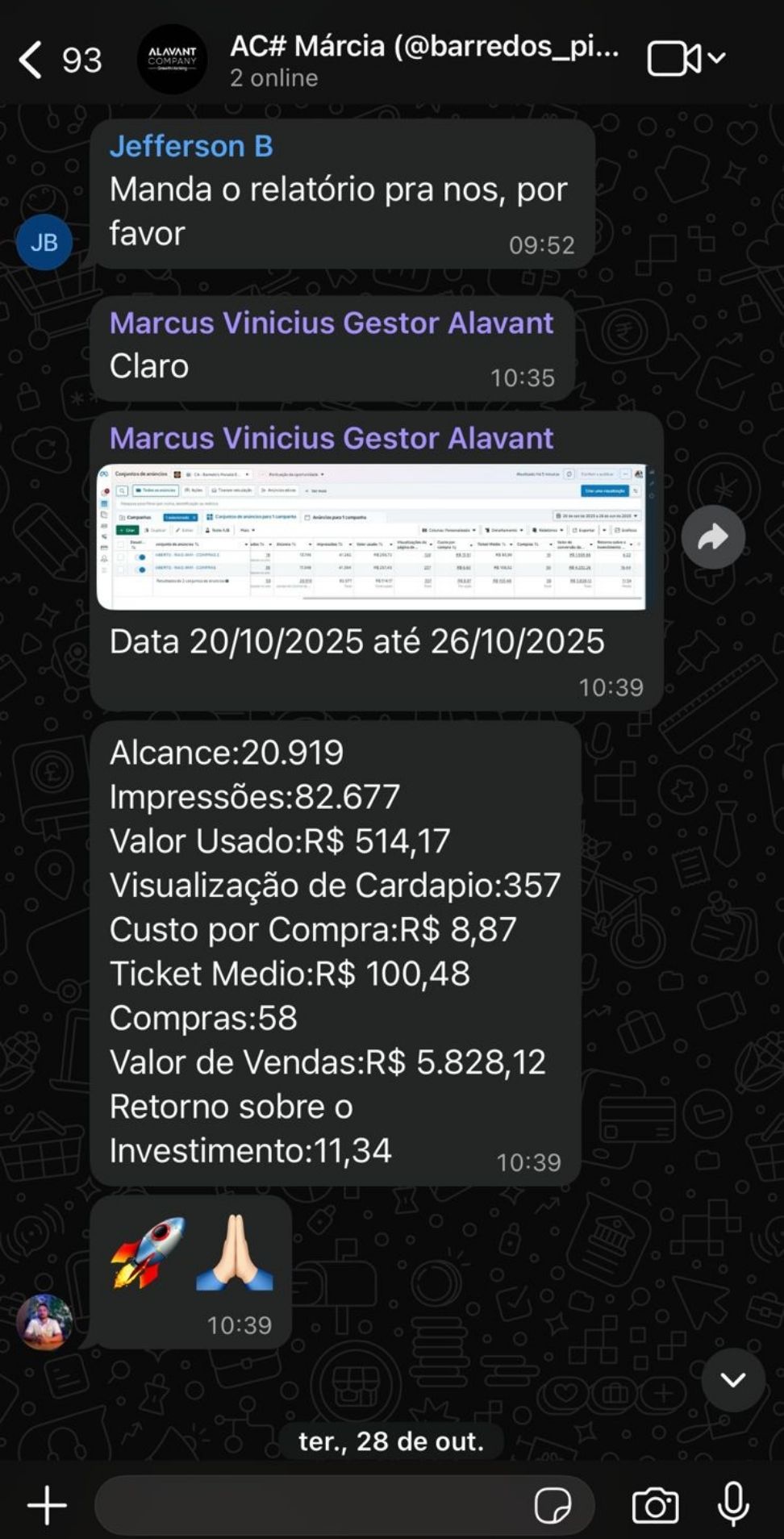Open the attachment plus menu

tap(47, 1505)
